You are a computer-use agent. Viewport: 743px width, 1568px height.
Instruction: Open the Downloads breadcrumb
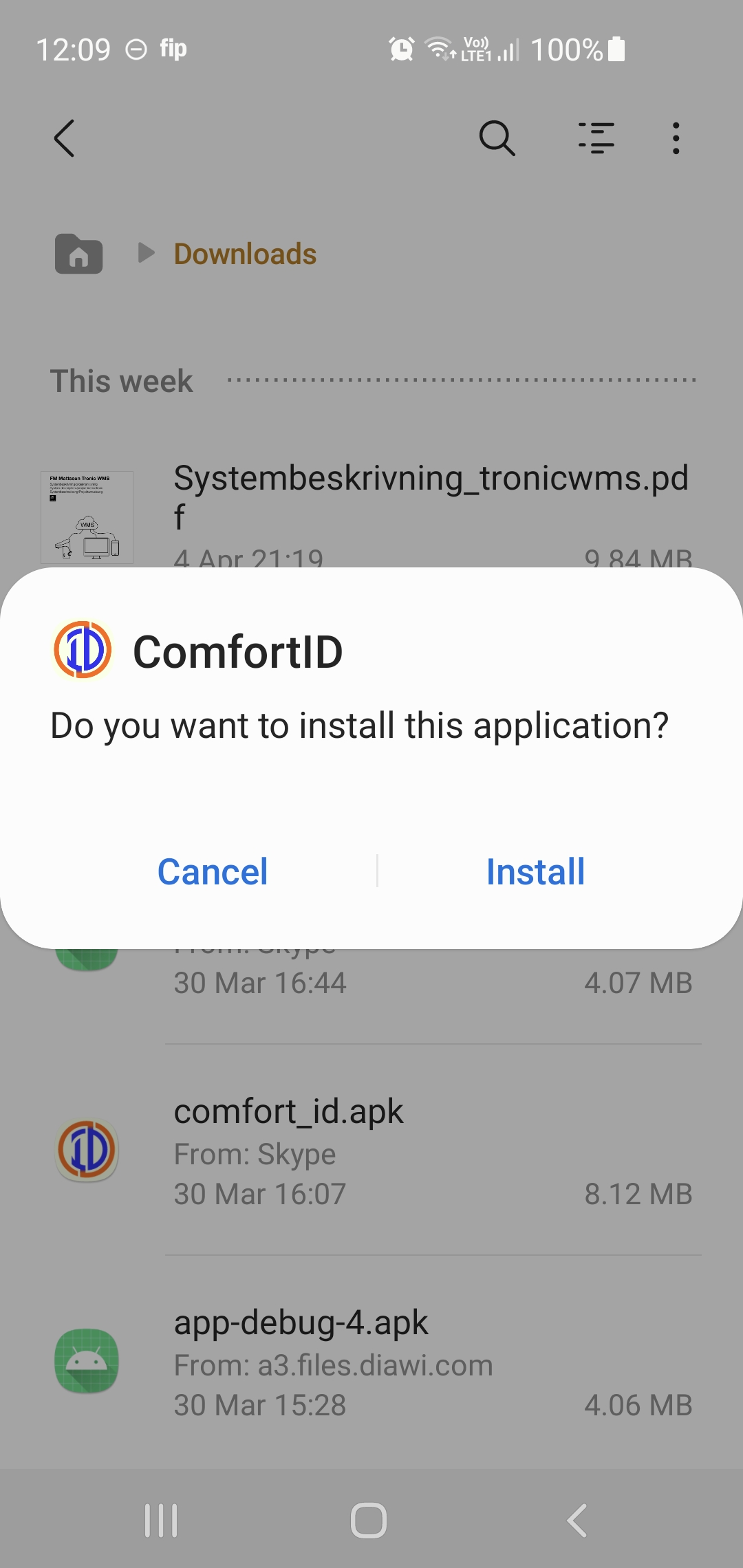[245, 254]
